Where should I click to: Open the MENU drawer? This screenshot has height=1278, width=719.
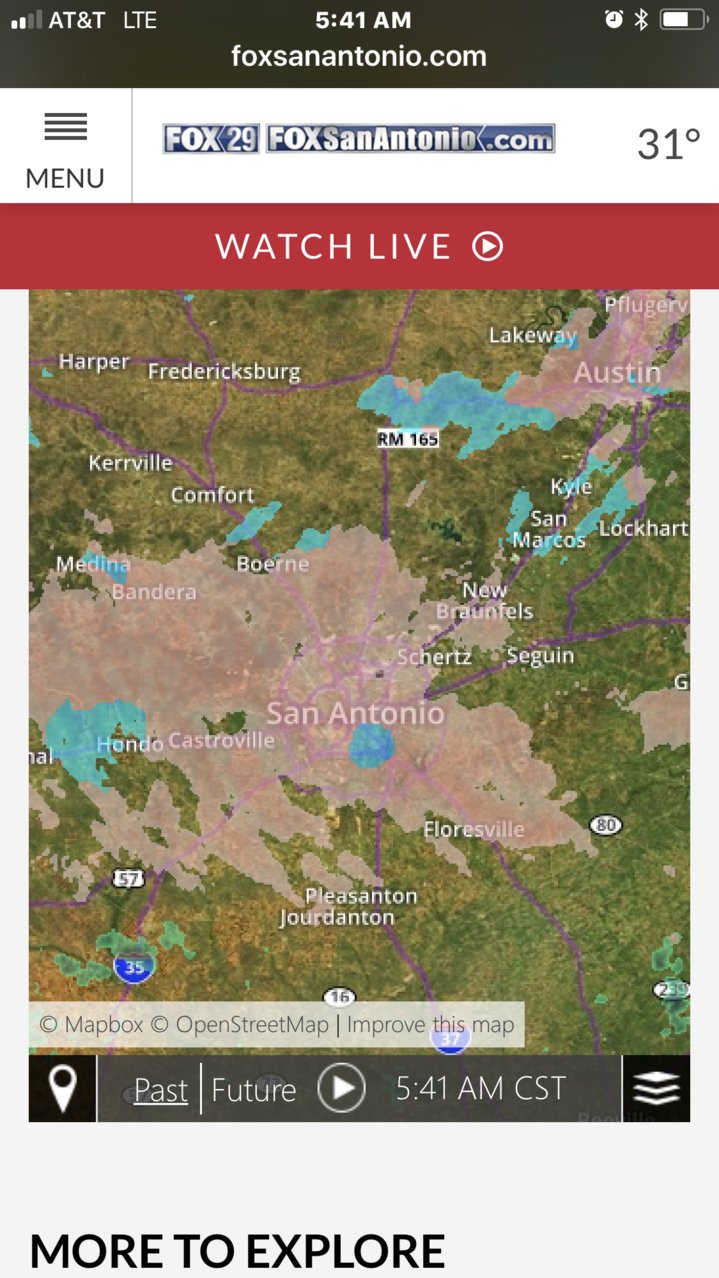point(65,148)
